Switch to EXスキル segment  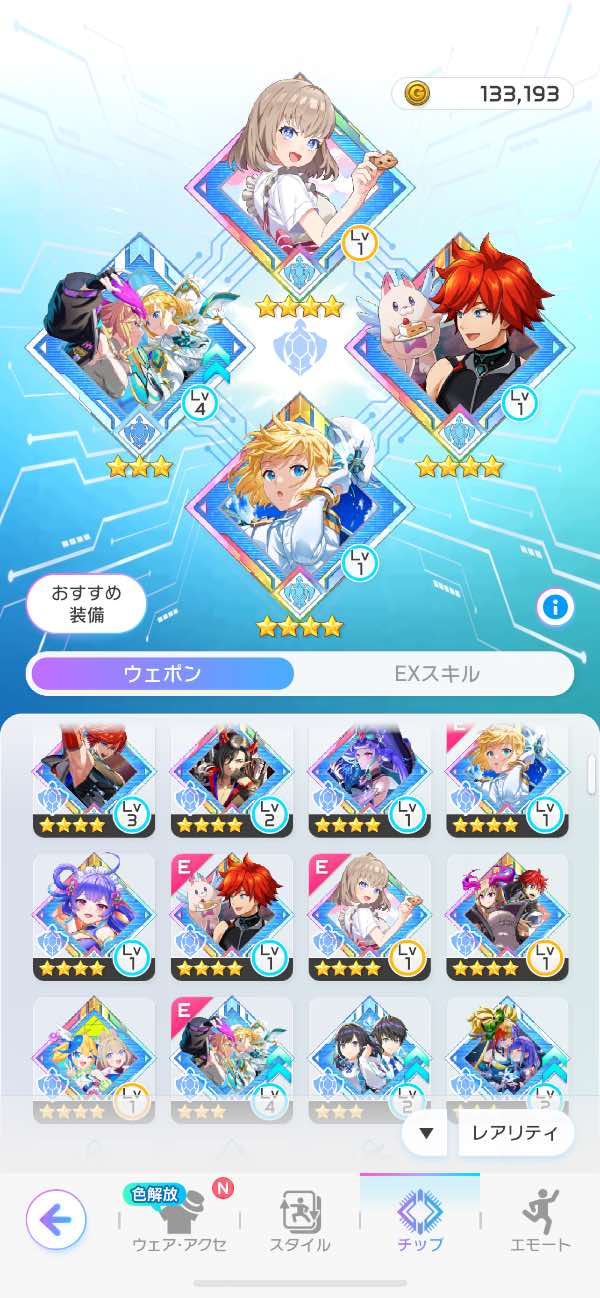(436, 674)
